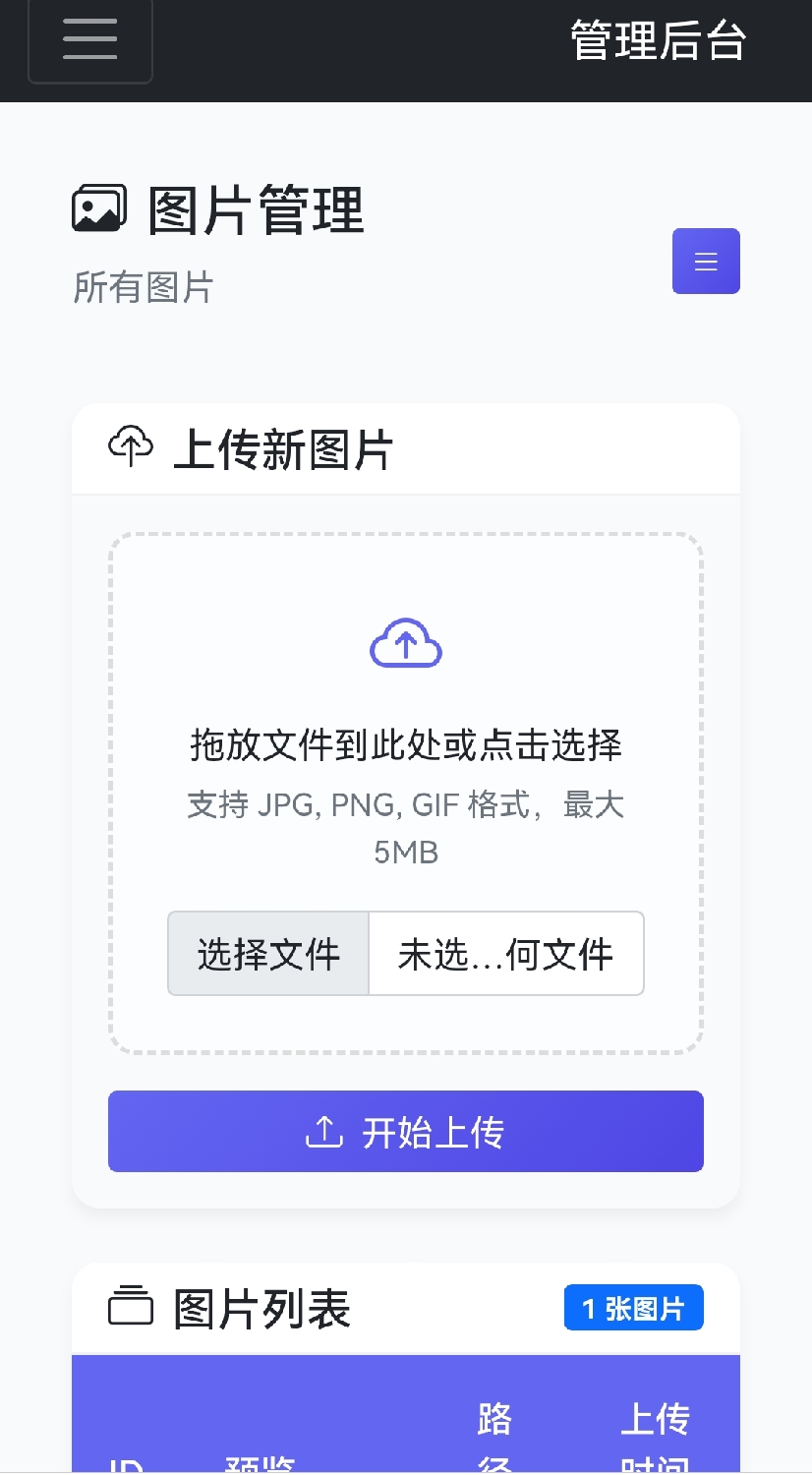This screenshot has width=812, height=1475.
Task: Click the purple list-view toggle button
Action: pos(705,261)
